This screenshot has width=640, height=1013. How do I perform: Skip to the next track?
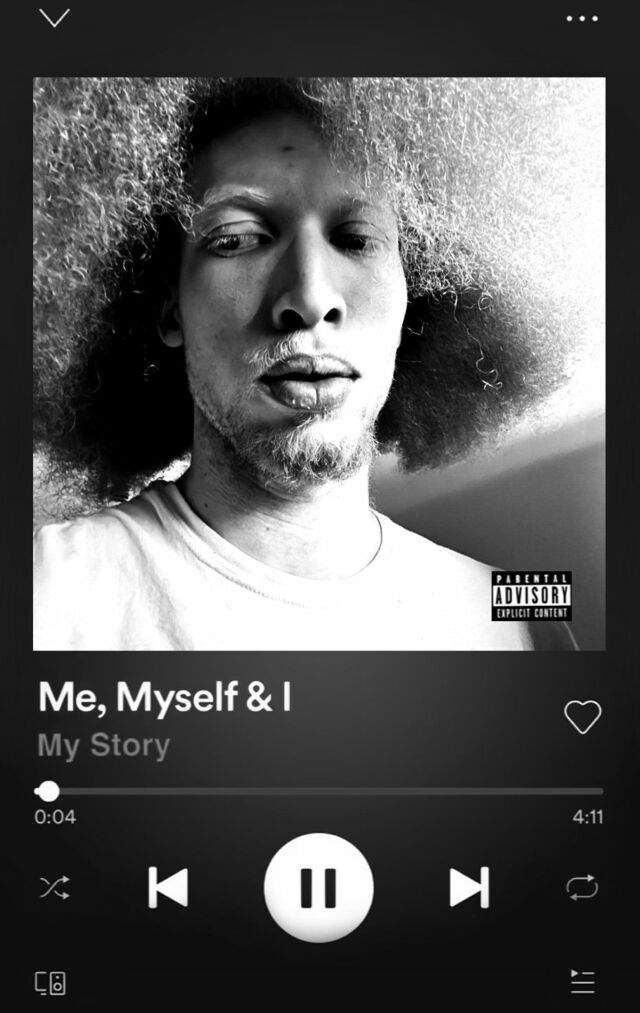468,887
